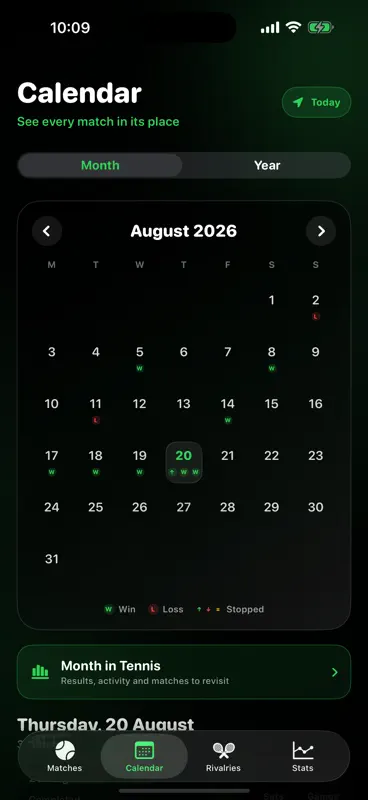
Task: Select the Month segment
Action: tap(100, 165)
